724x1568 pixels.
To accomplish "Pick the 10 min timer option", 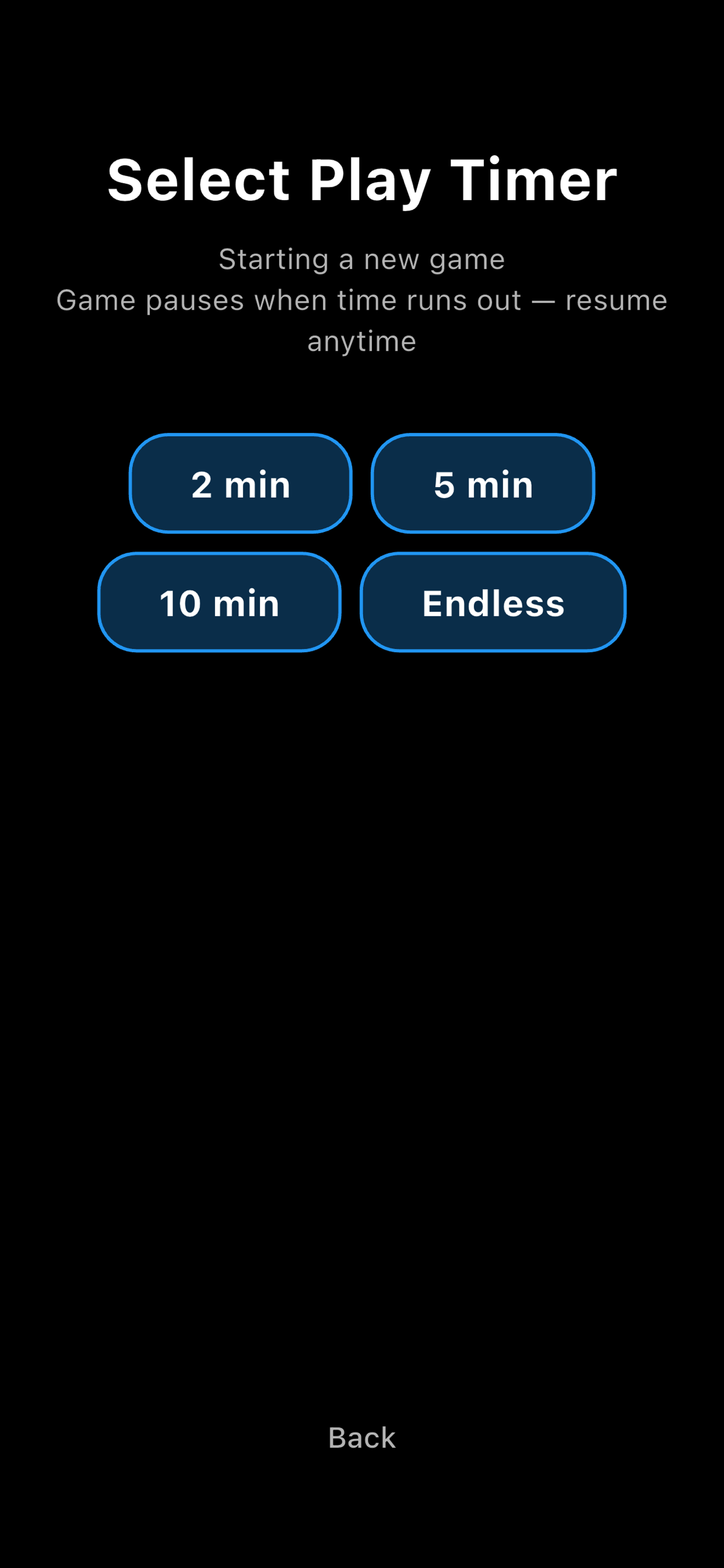I will 219,602.
